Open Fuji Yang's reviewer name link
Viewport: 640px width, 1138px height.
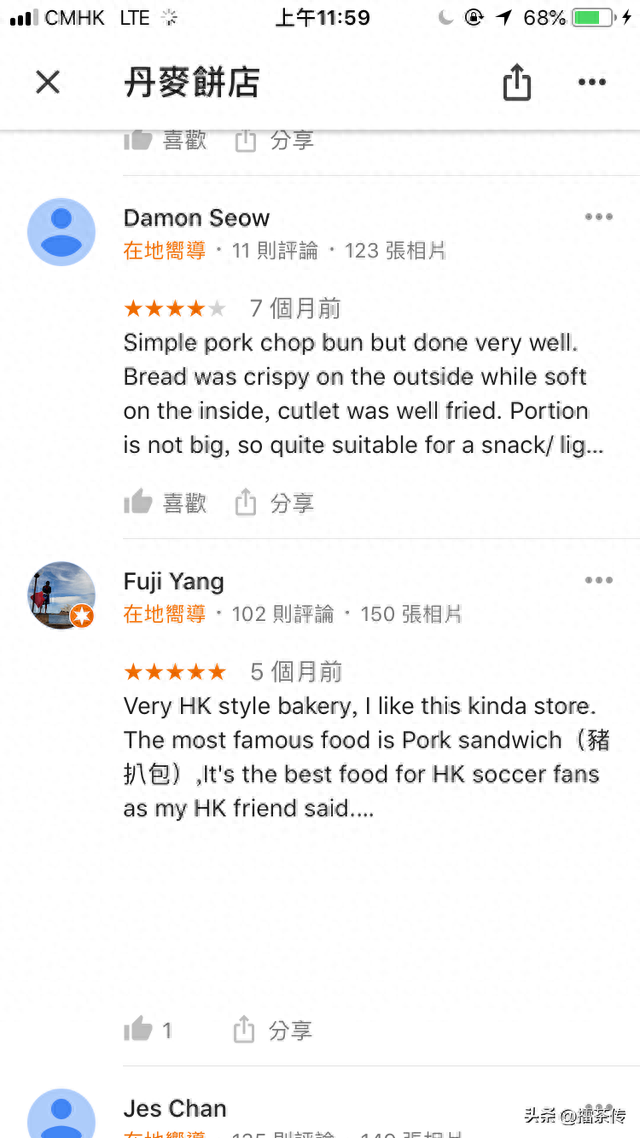click(173, 582)
